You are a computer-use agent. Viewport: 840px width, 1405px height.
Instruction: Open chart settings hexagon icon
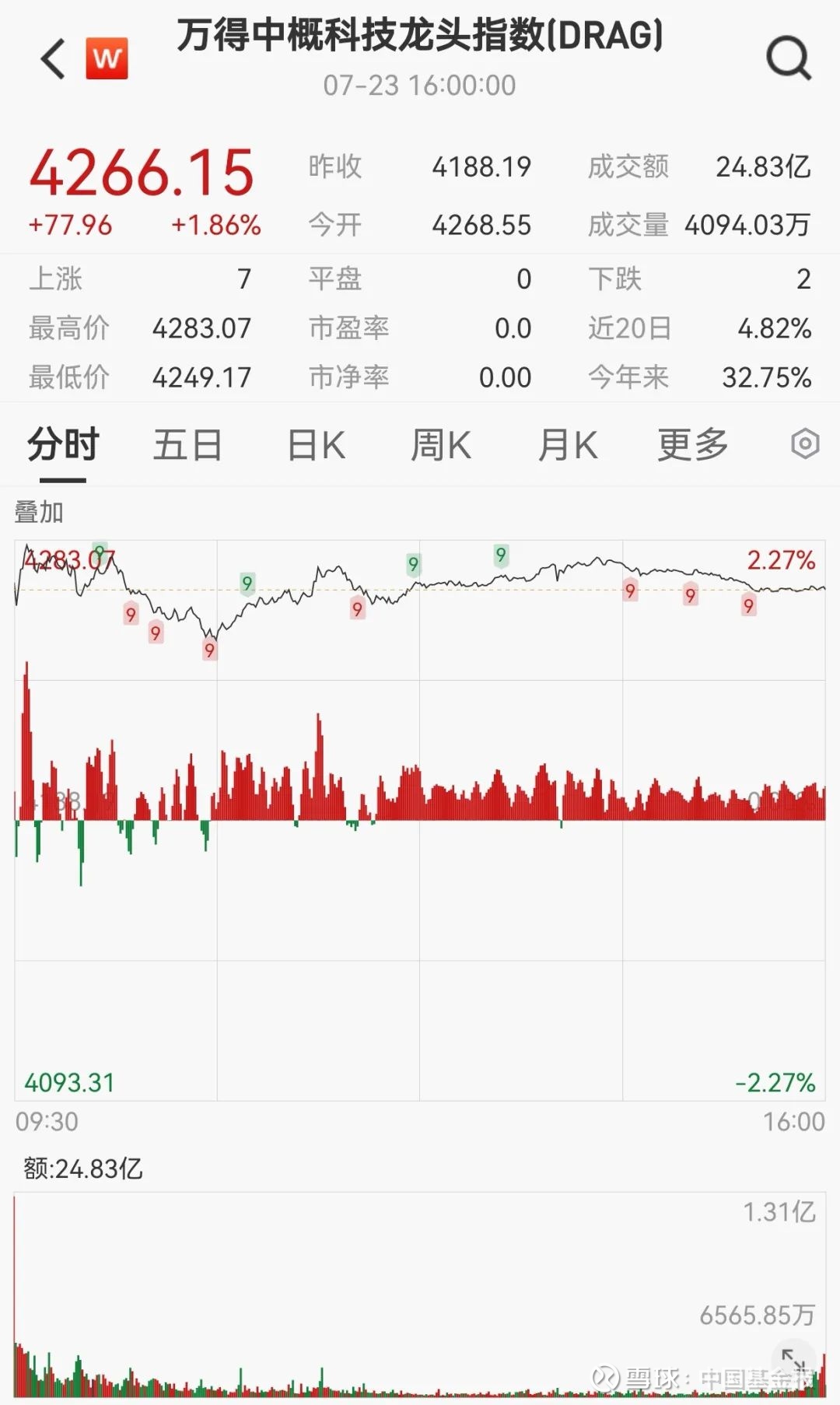point(805,444)
